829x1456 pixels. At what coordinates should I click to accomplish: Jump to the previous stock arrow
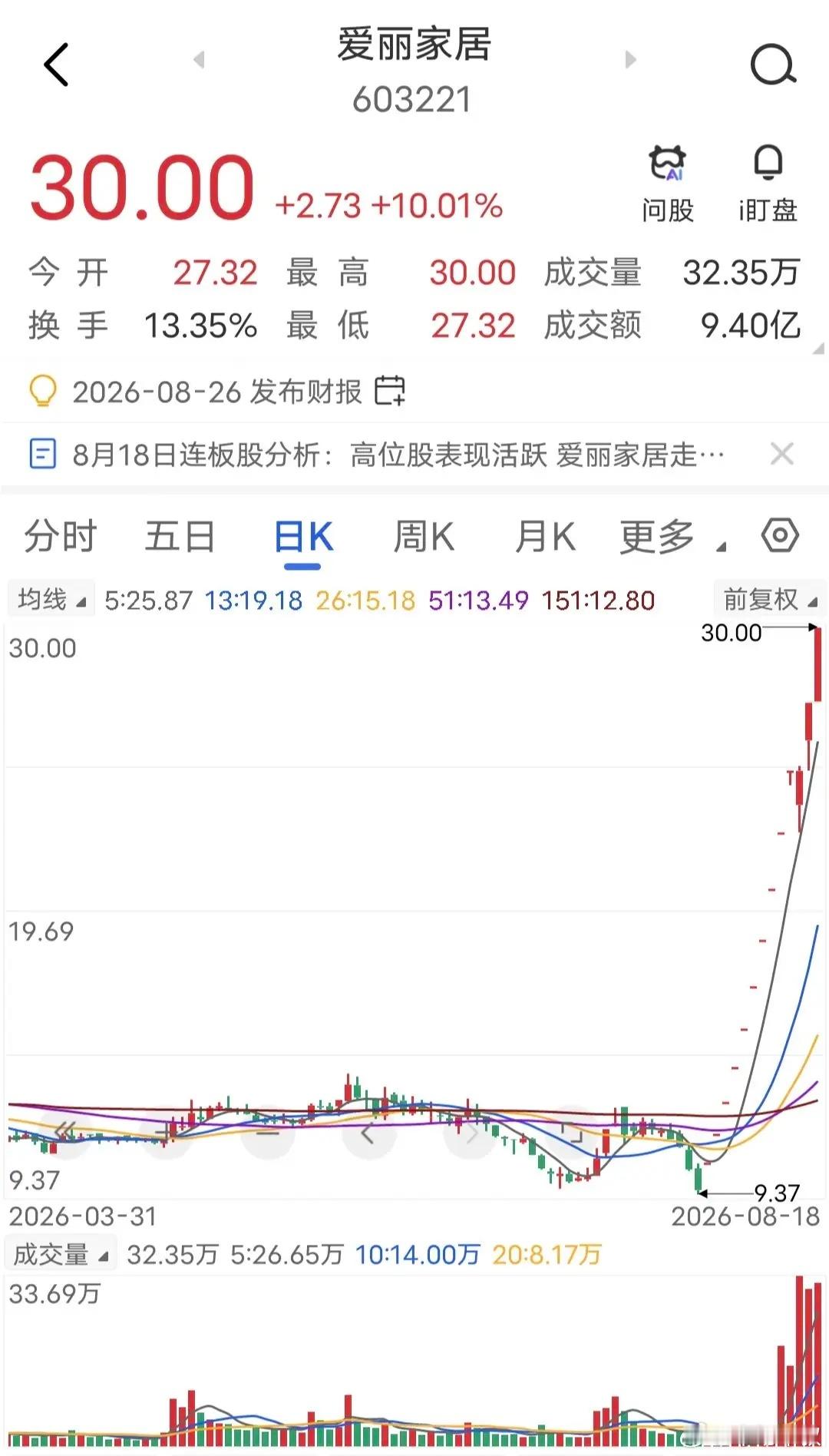200,60
